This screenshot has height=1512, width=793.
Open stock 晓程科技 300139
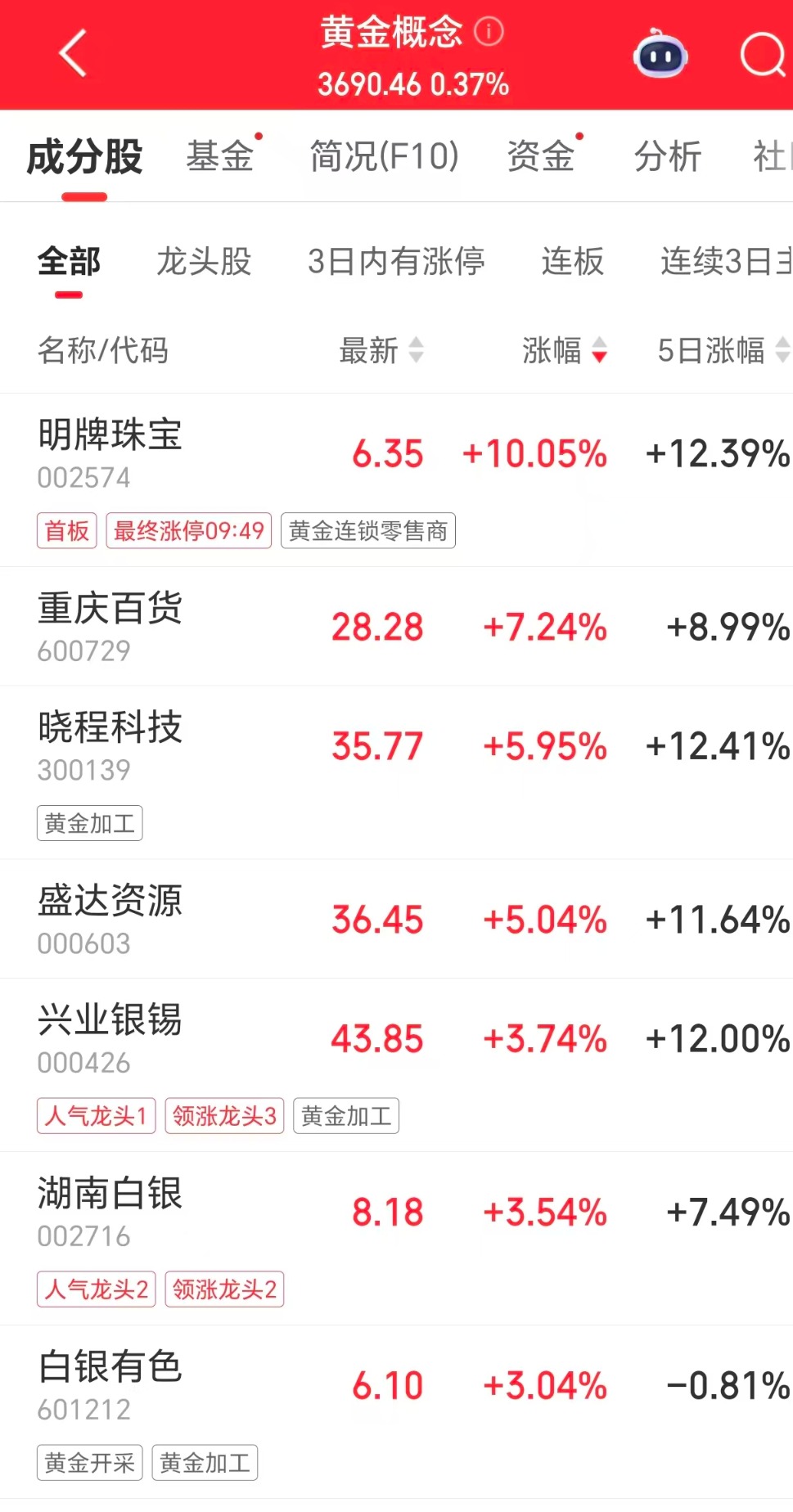[110, 745]
